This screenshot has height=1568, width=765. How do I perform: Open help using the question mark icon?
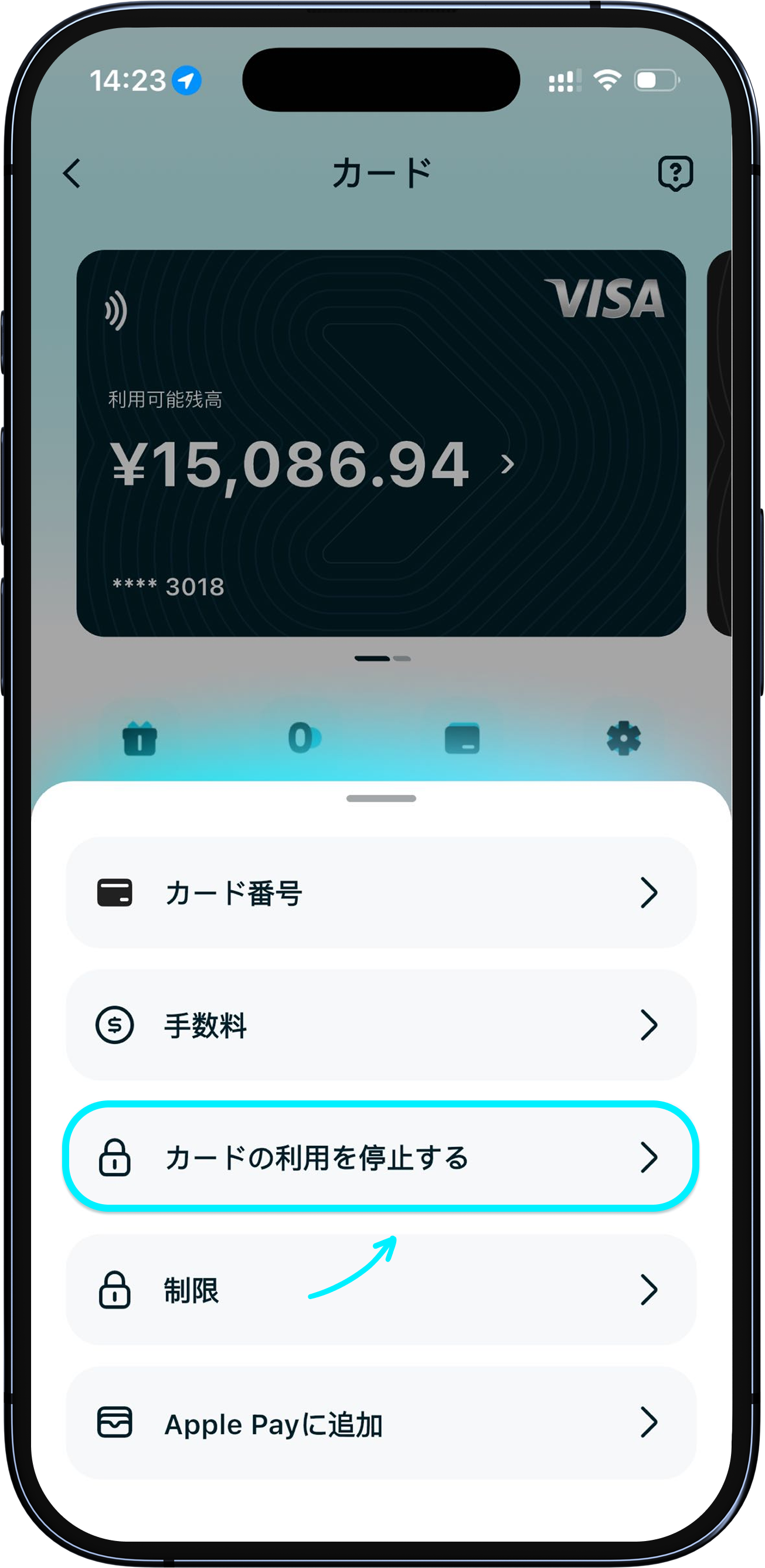pyautogui.click(x=675, y=173)
